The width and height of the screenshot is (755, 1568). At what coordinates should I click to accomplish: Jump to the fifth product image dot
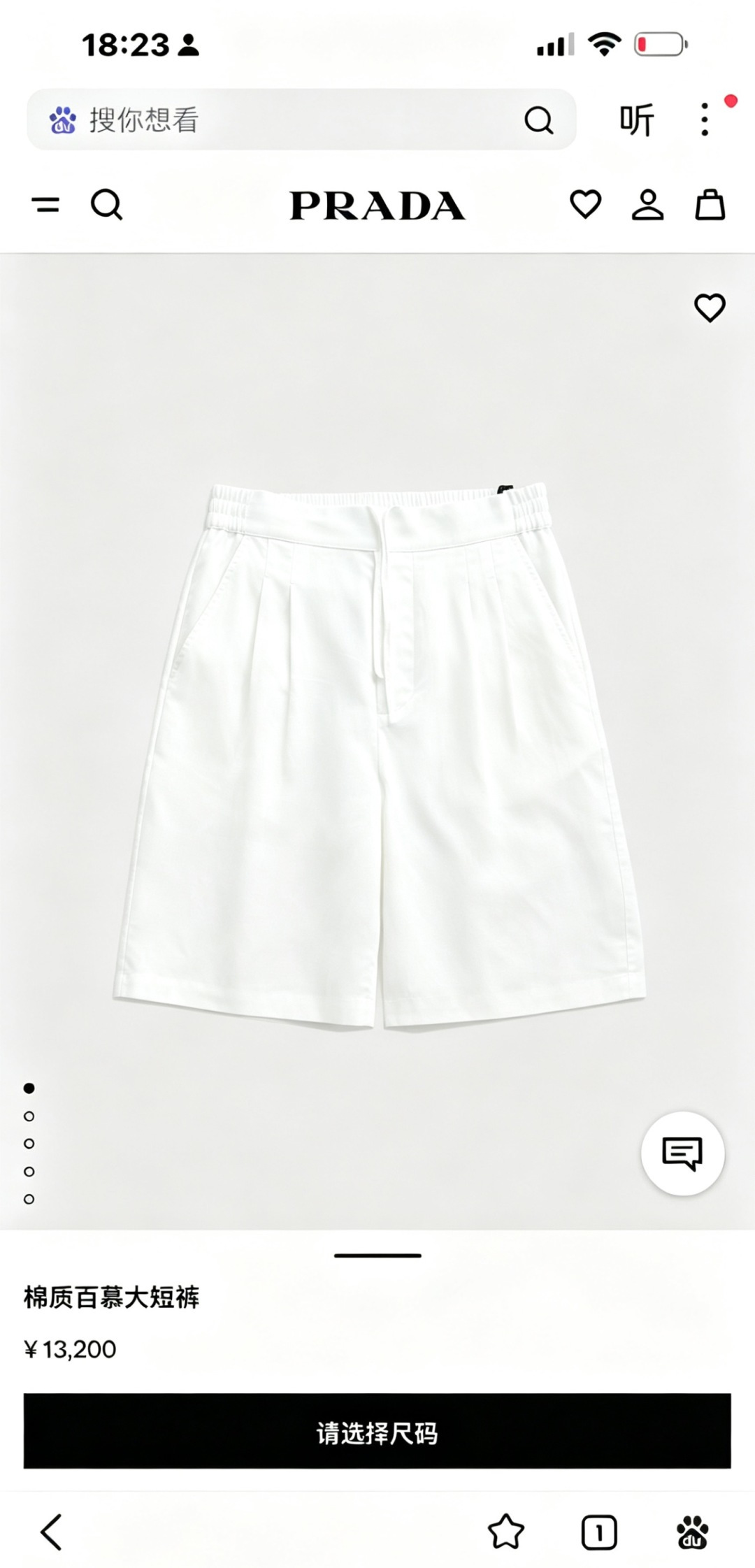[29, 1200]
